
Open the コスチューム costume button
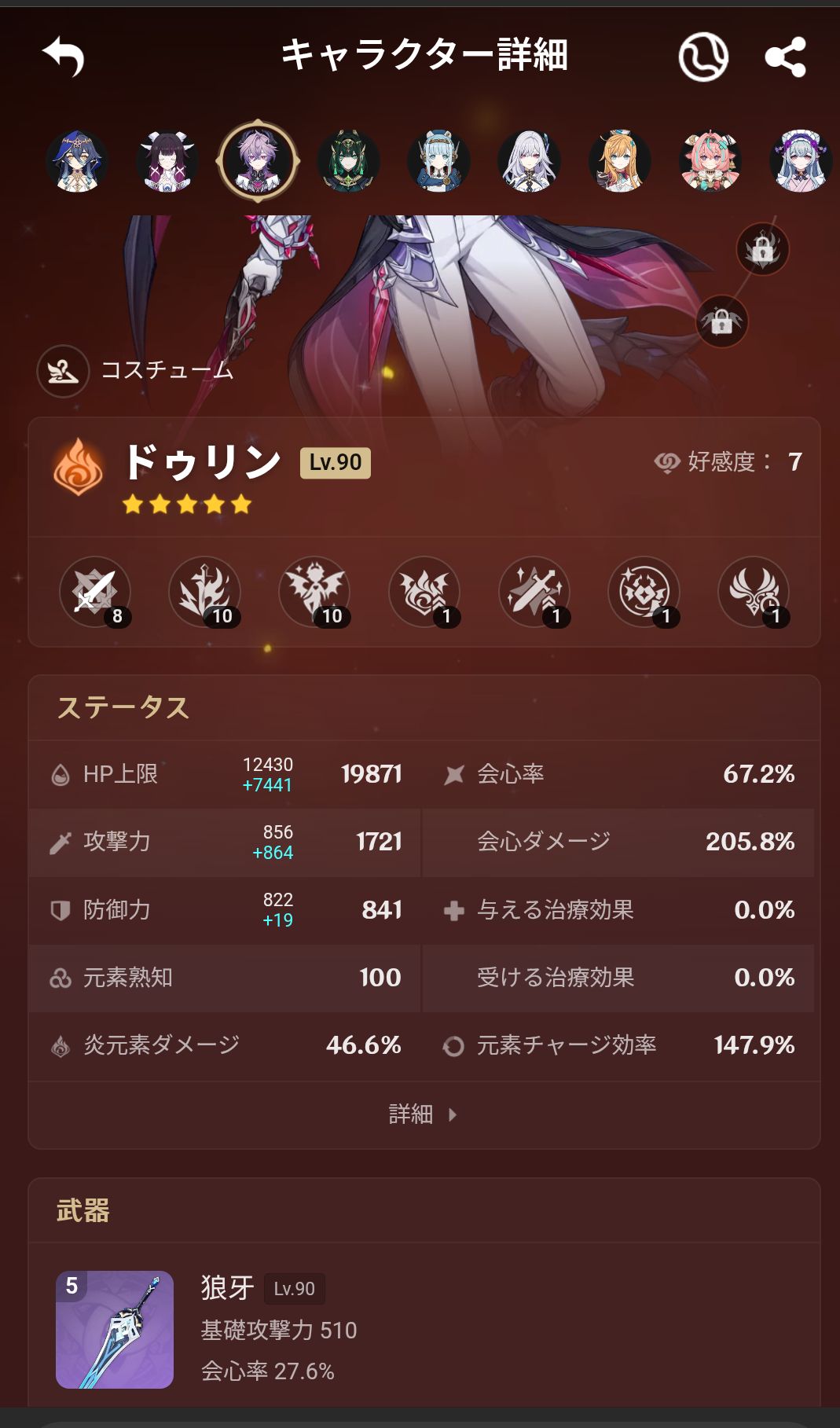coord(136,370)
